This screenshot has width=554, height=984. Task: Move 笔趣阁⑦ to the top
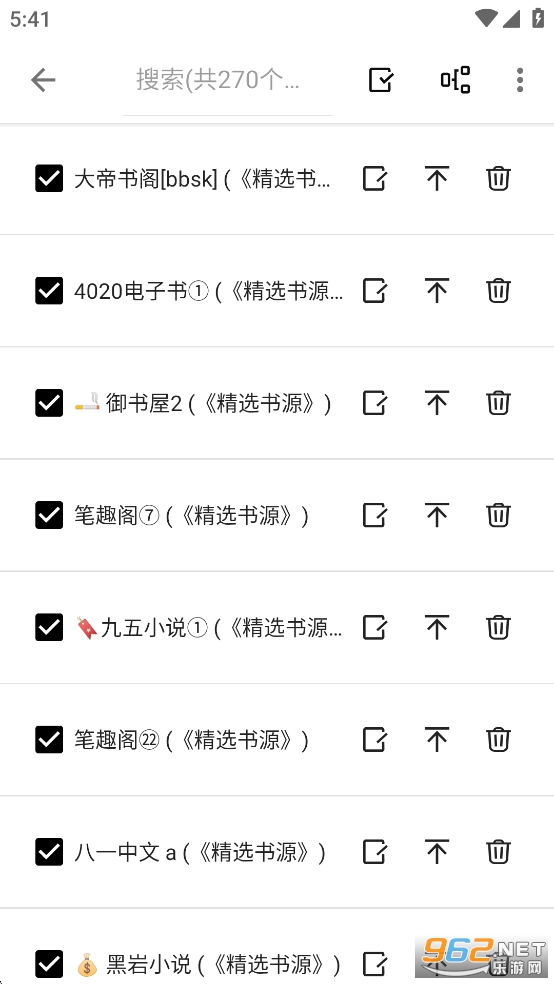click(x=437, y=515)
